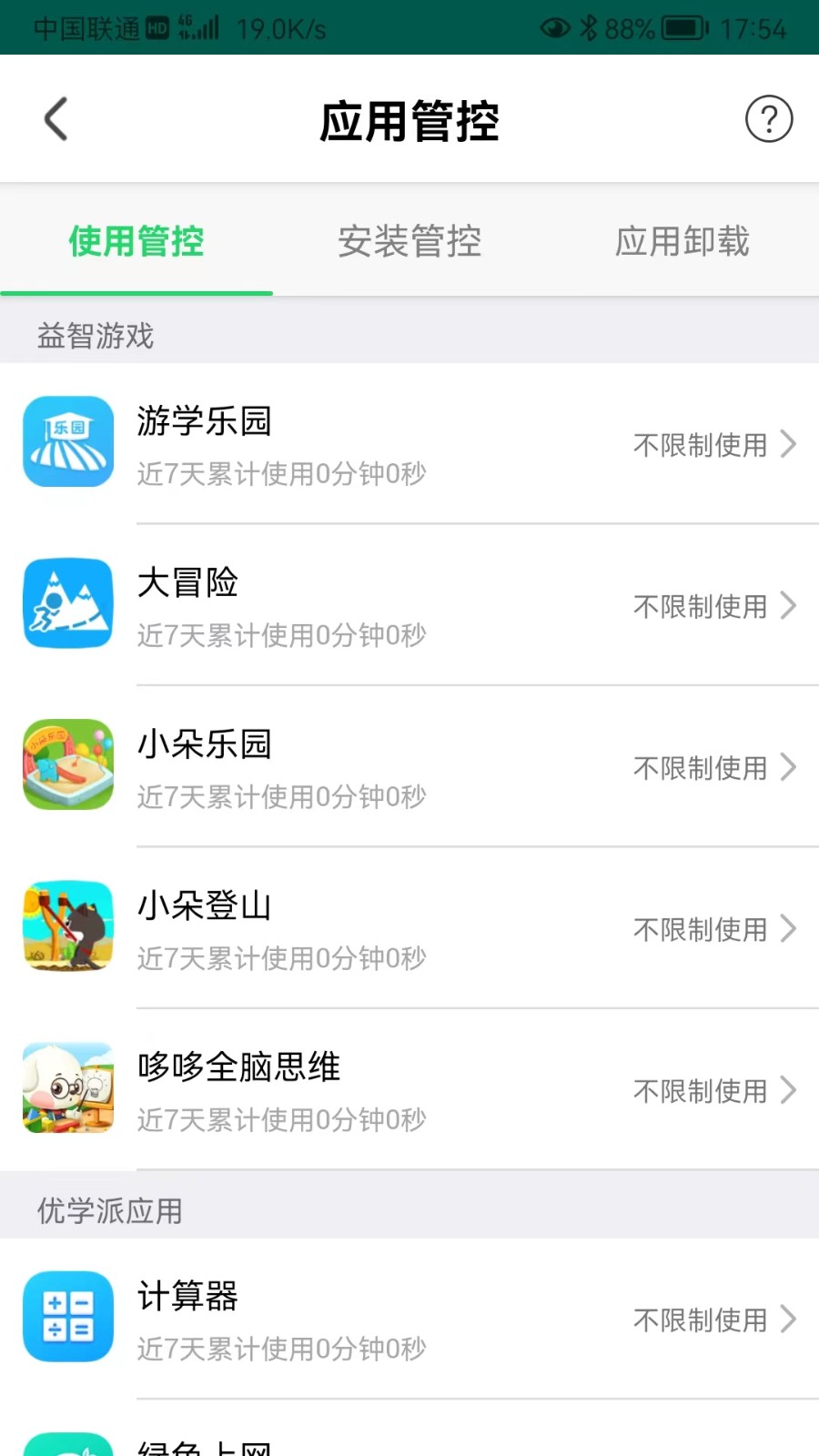The image size is (819, 1456).
Task: Select the 大冒险 app icon
Action: [67, 603]
